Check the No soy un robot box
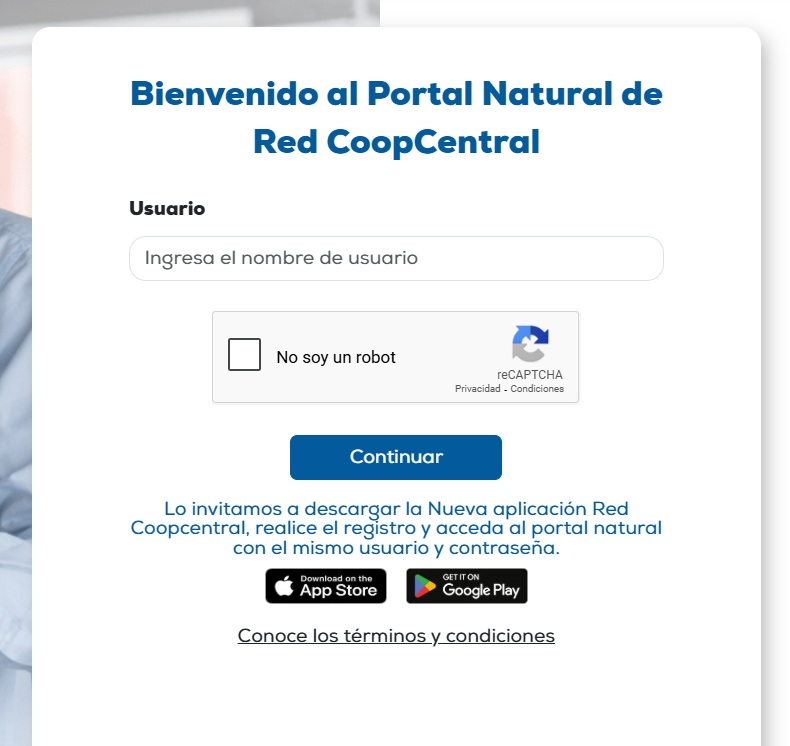This screenshot has width=790, height=746. coord(245,356)
